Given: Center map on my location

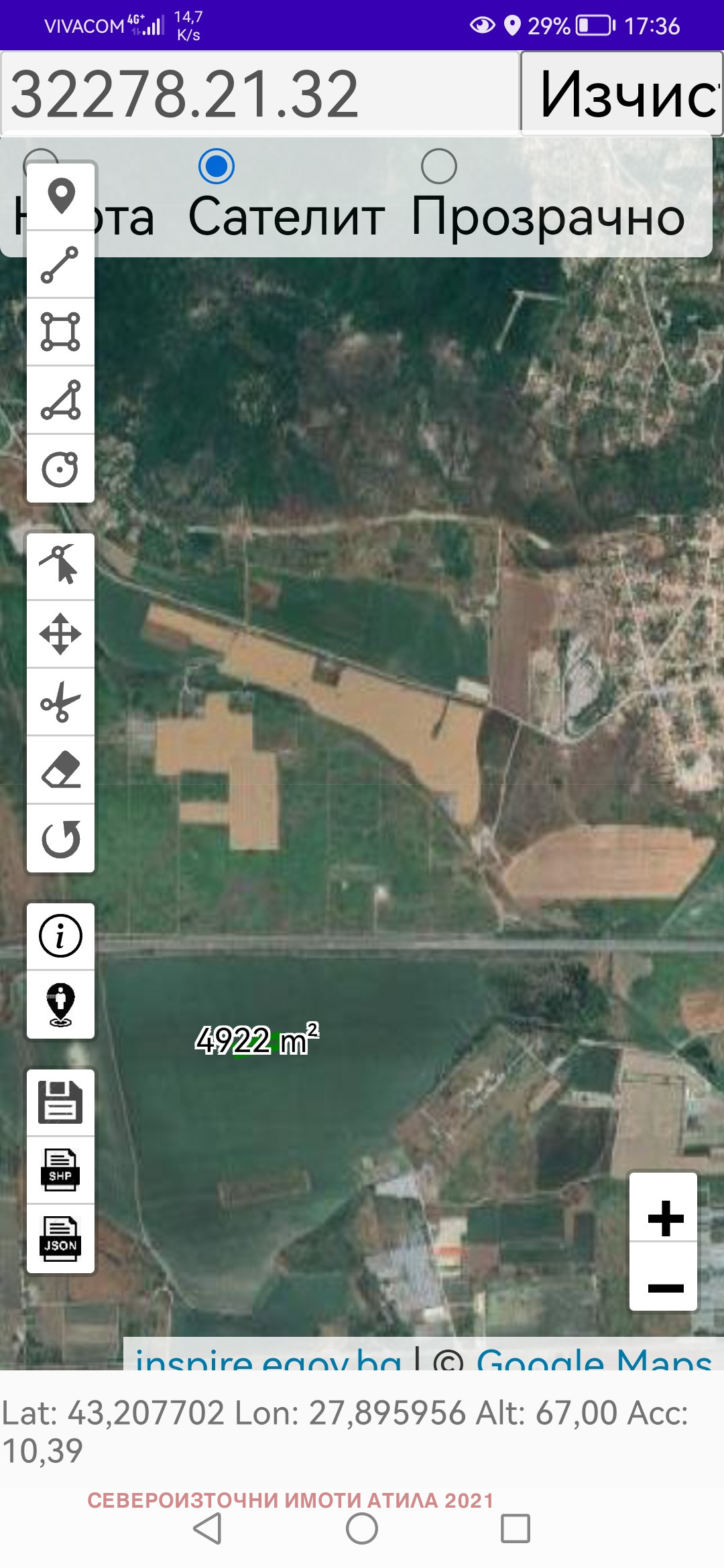Looking at the screenshot, I should (61, 1004).
